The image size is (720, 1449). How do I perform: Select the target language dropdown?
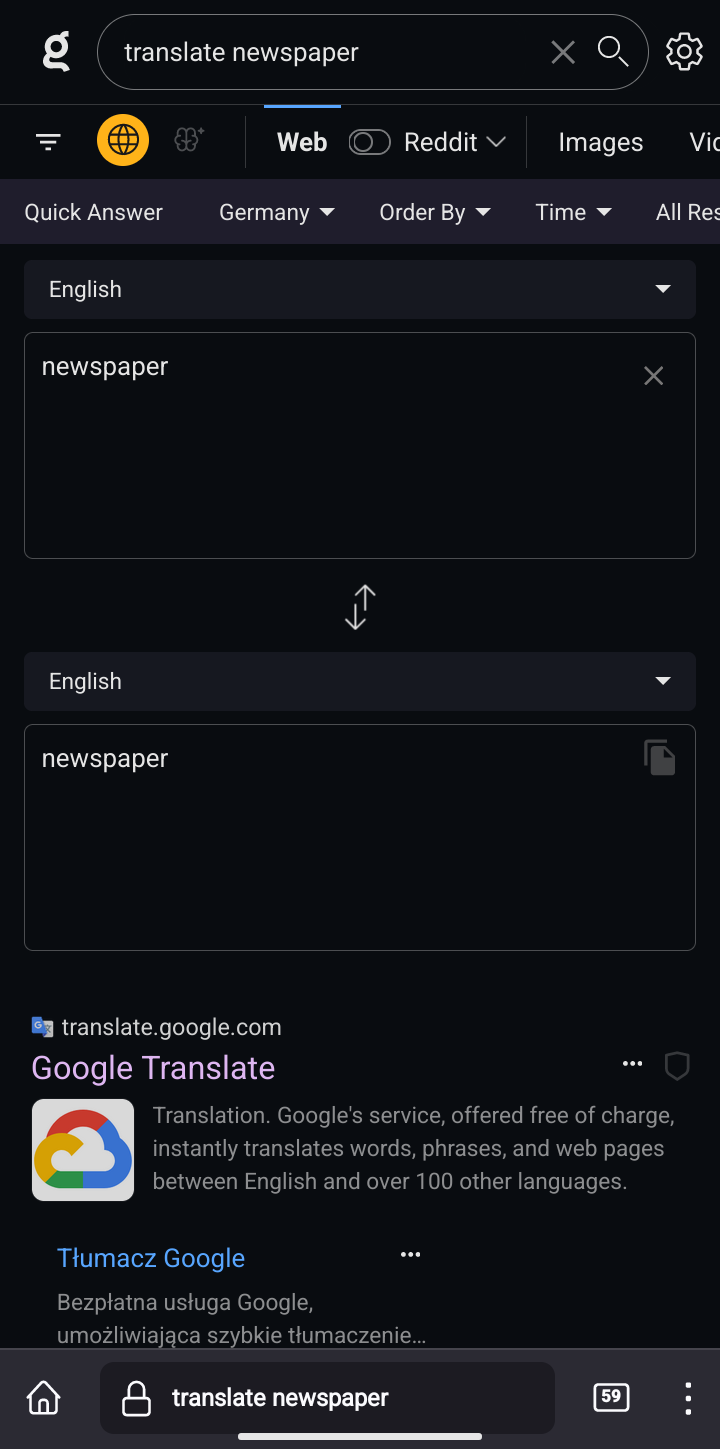coord(360,681)
